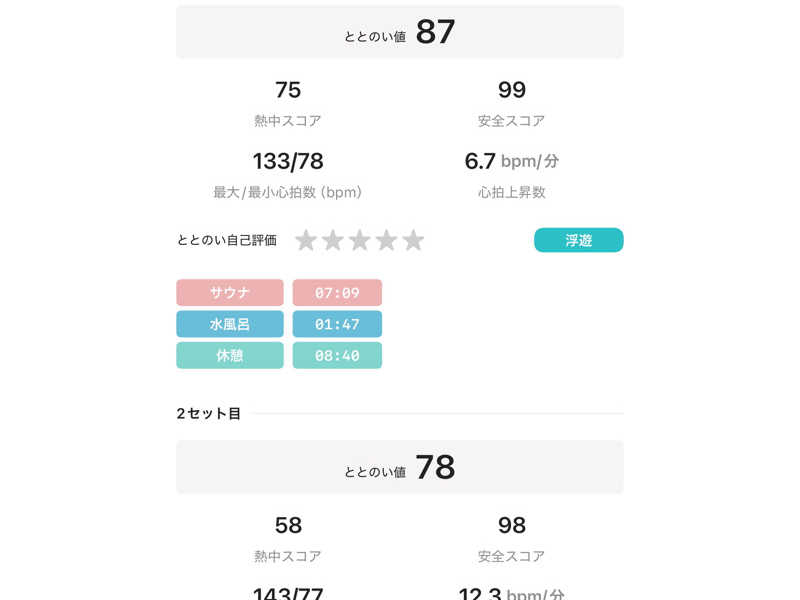Set ととのい自己評価 to five stars
800x600 pixels.
coord(413,240)
